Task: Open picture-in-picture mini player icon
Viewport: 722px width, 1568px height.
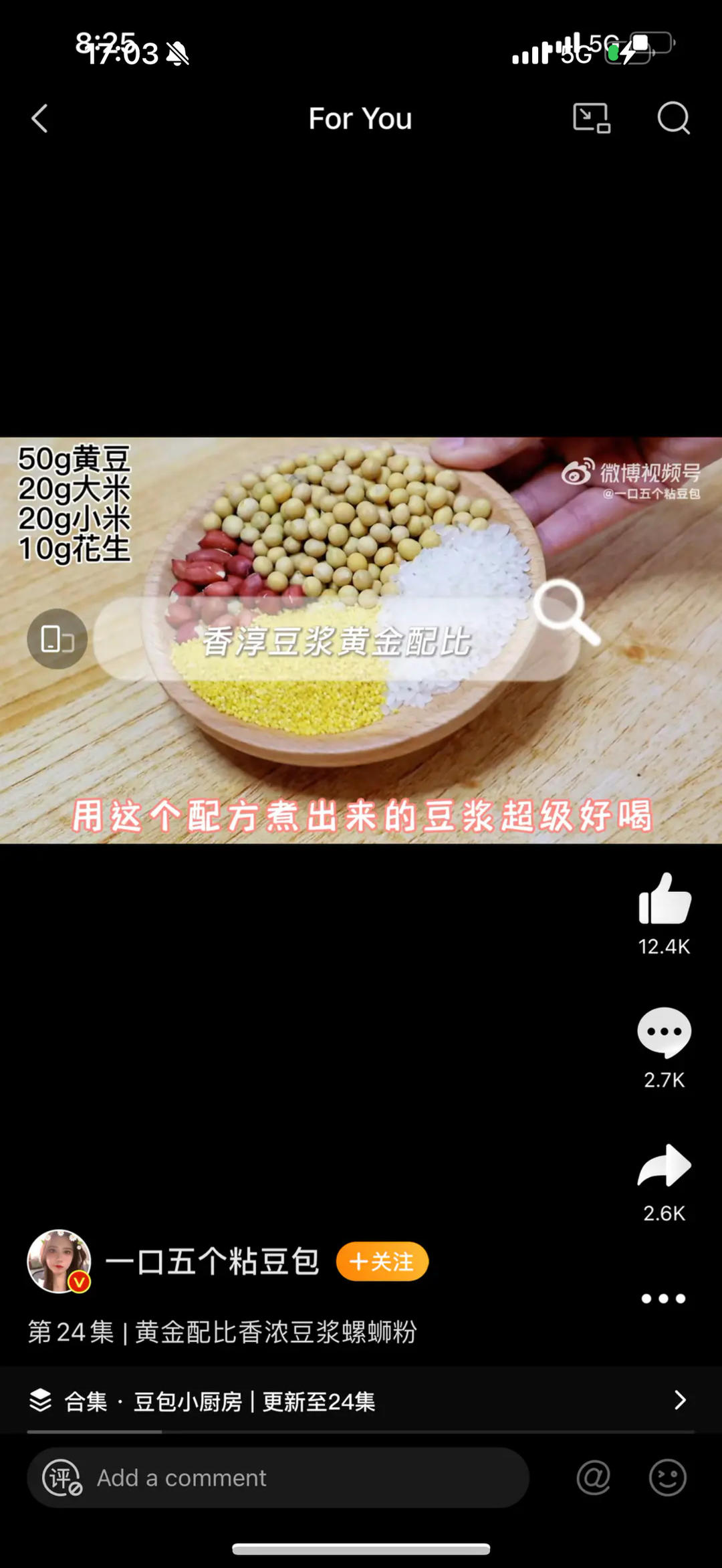Action: [591, 118]
